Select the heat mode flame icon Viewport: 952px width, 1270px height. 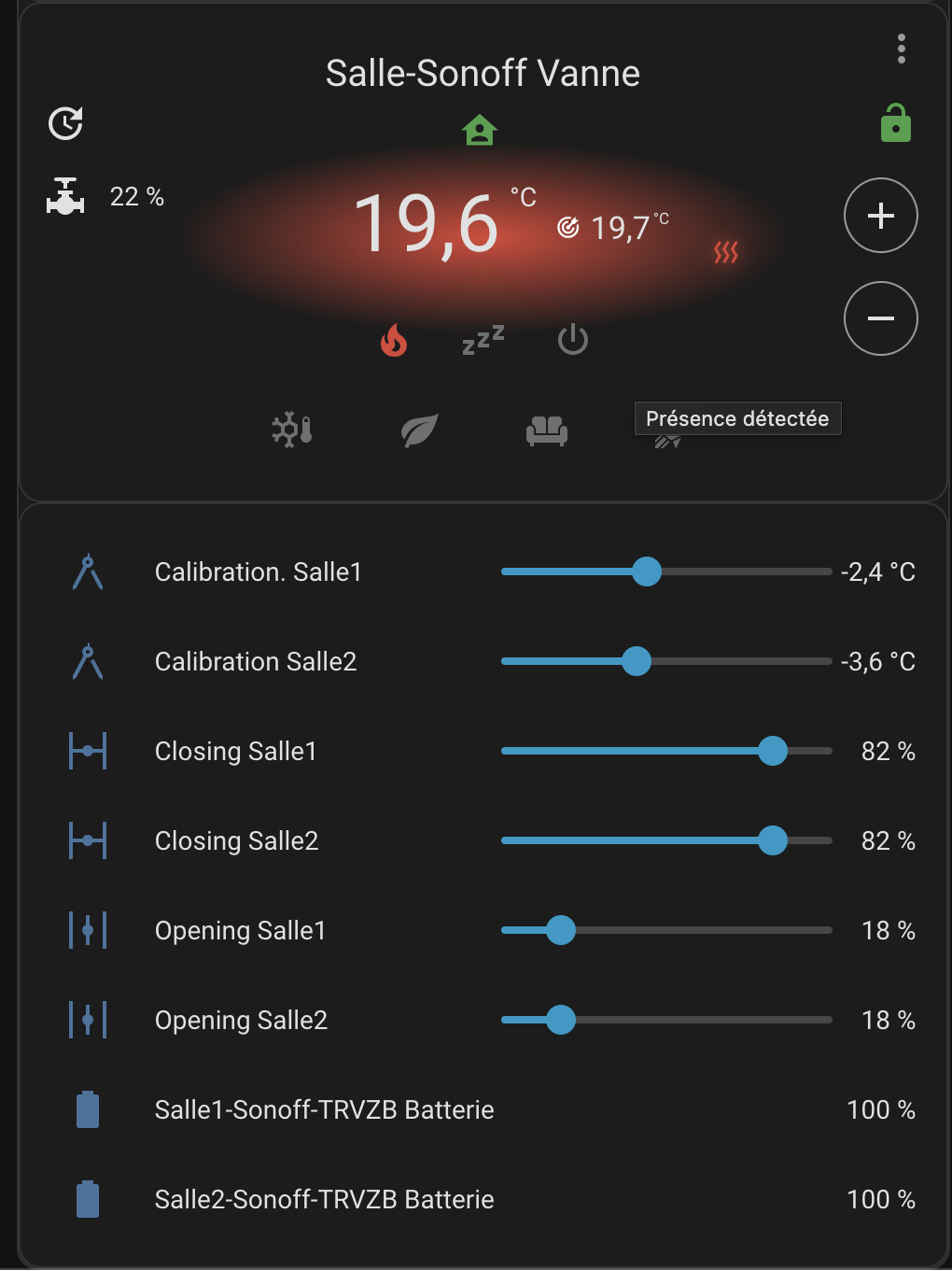[394, 341]
